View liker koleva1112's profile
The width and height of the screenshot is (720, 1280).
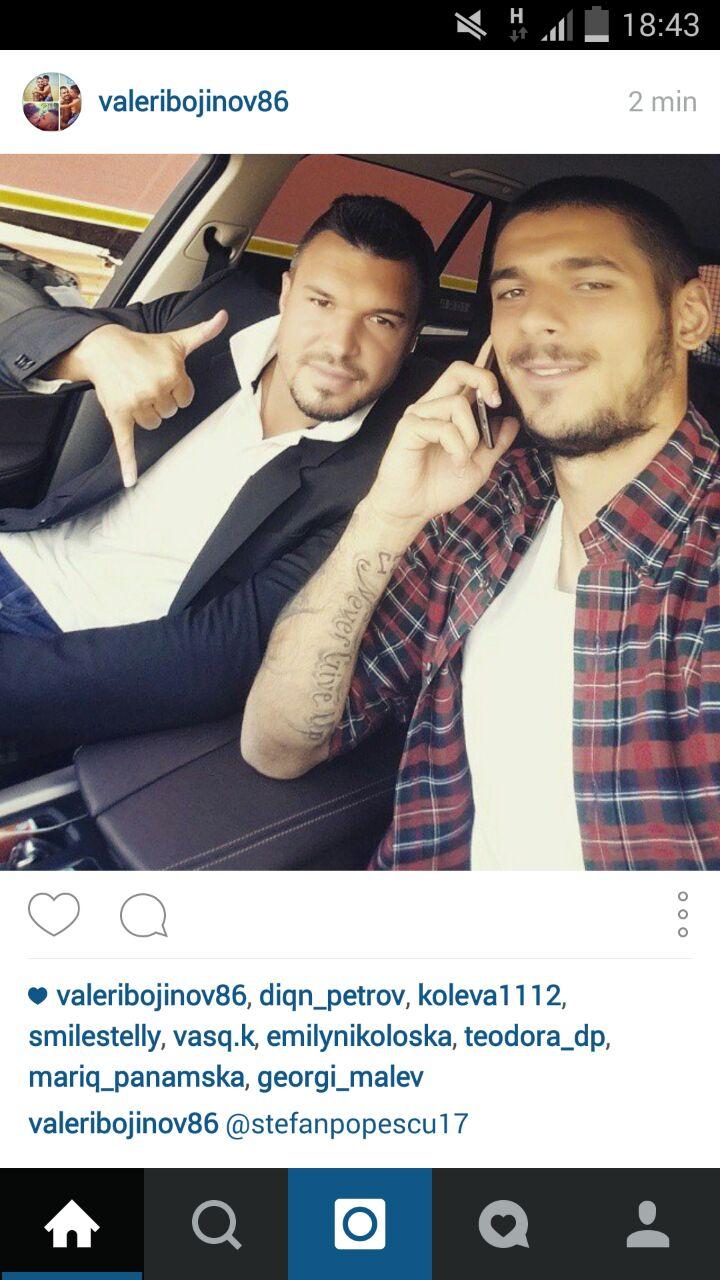489,996
